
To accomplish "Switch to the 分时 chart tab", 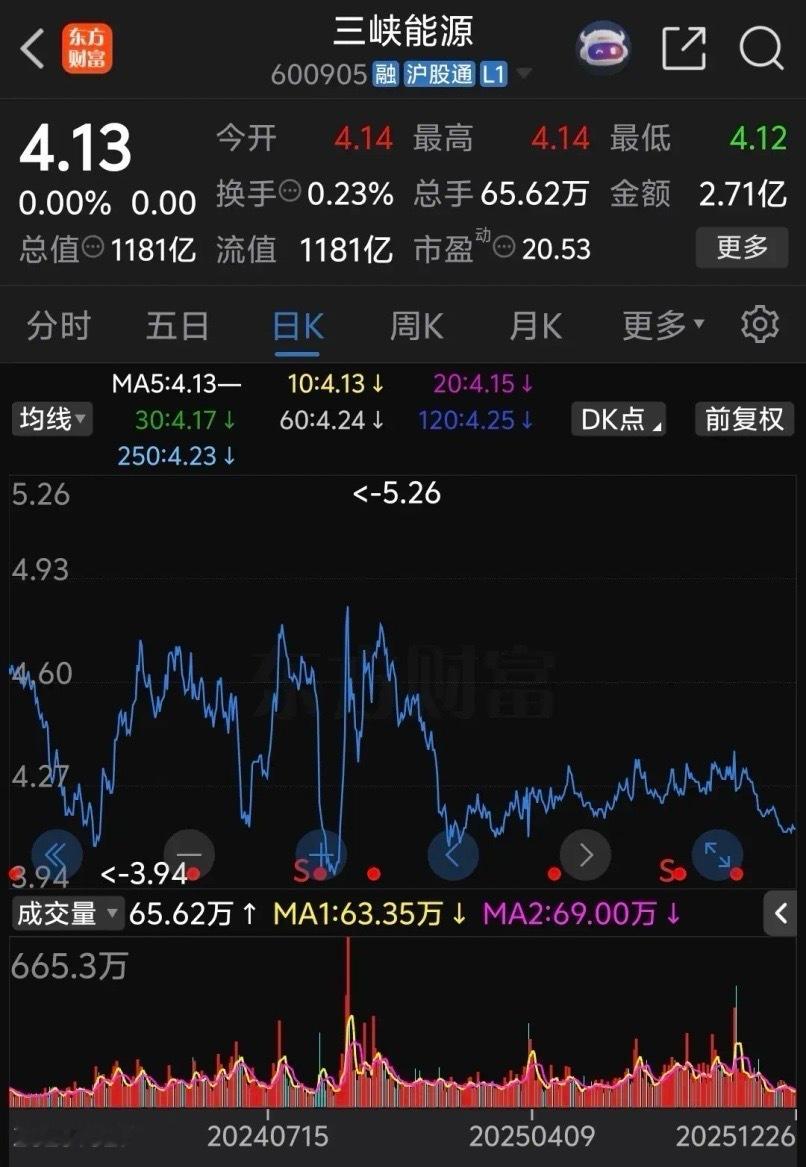I will pyautogui.click(x=59, y=326).
